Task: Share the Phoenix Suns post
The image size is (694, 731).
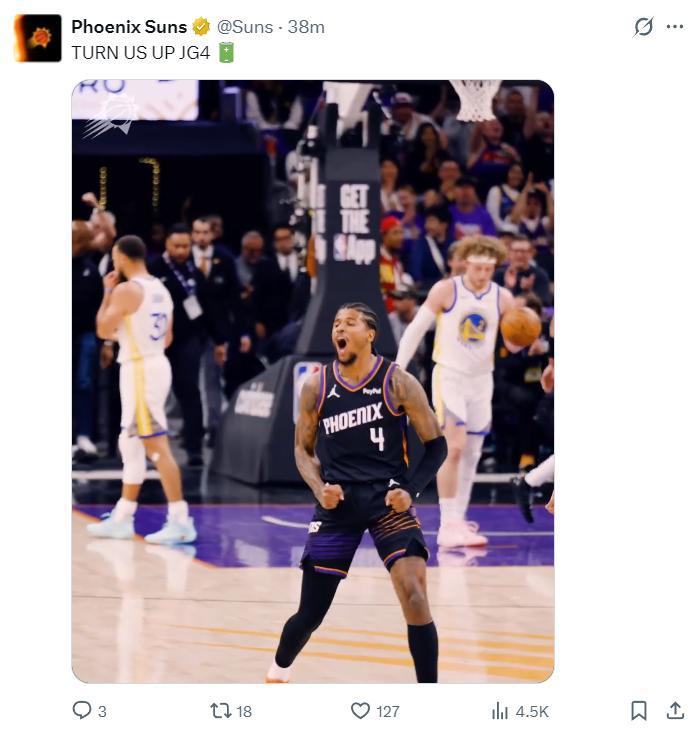Action: point(675,710)
